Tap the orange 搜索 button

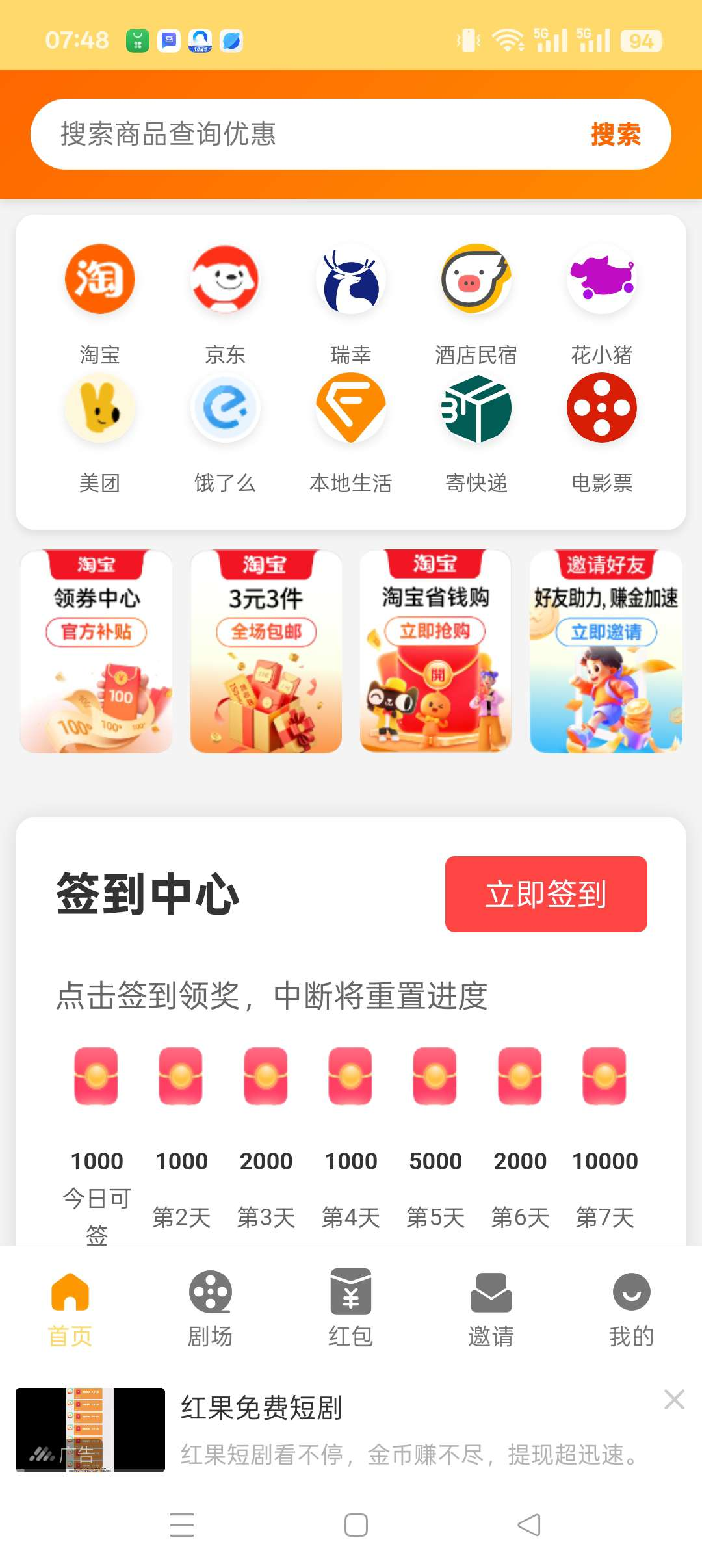(615, 135)
